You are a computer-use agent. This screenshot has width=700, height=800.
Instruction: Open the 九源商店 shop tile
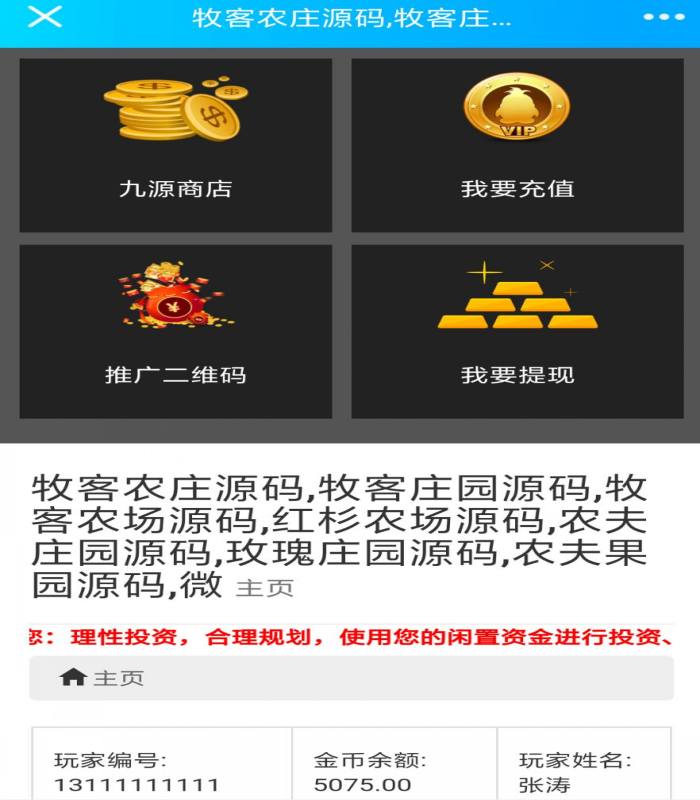coord(176,145)
